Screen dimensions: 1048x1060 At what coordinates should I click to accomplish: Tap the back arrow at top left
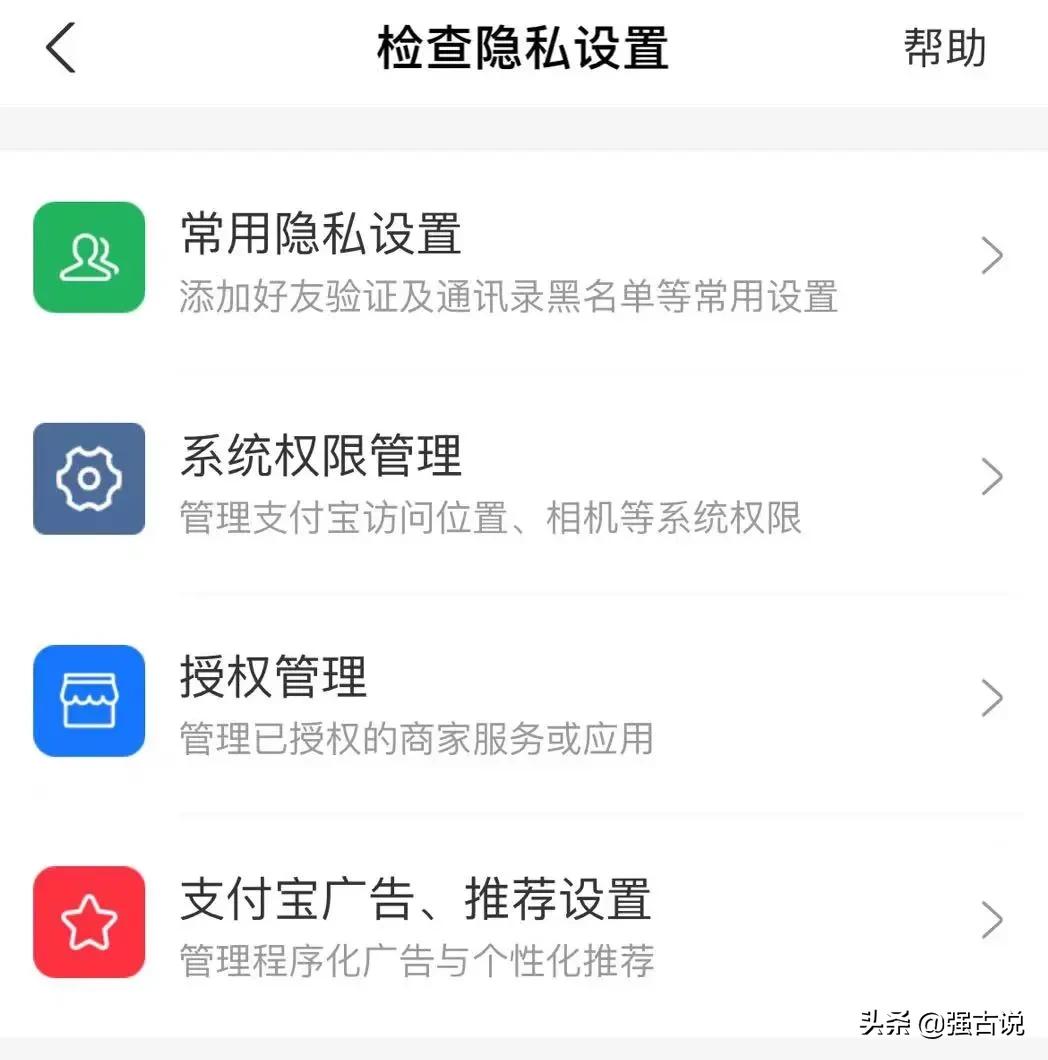pyautogui.click(x=60, y=48)
